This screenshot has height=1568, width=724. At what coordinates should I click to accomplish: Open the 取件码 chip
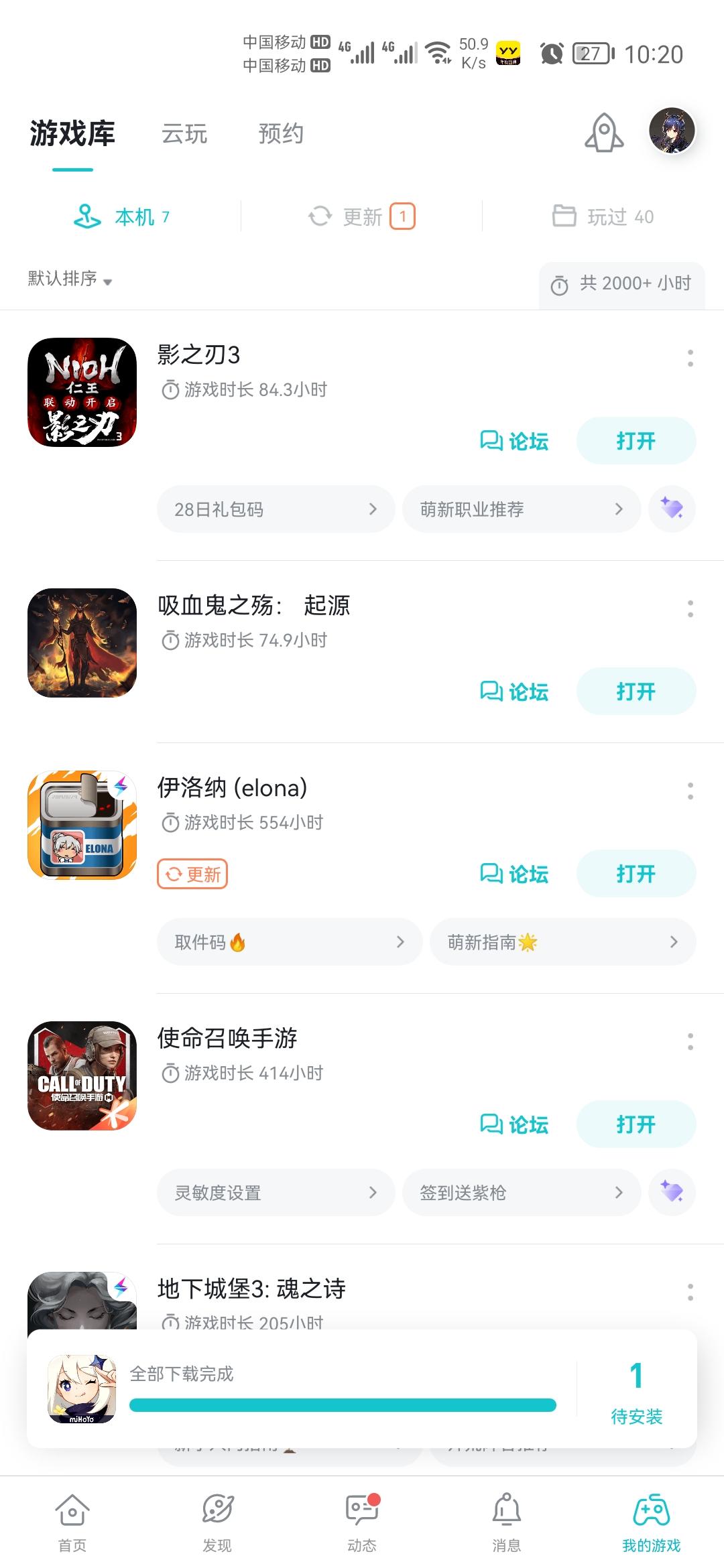(x=289, y=942)
